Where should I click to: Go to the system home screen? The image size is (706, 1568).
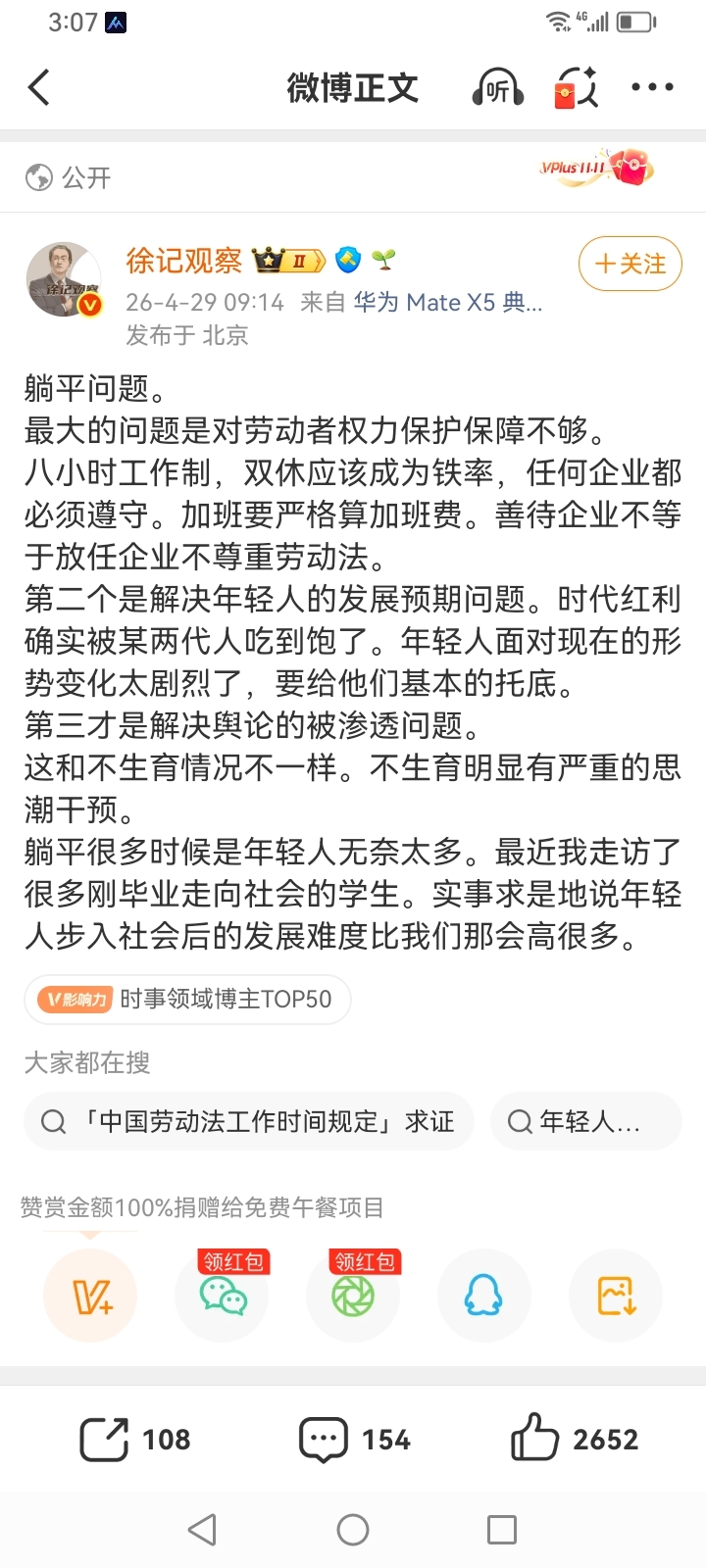[353, 1529]
